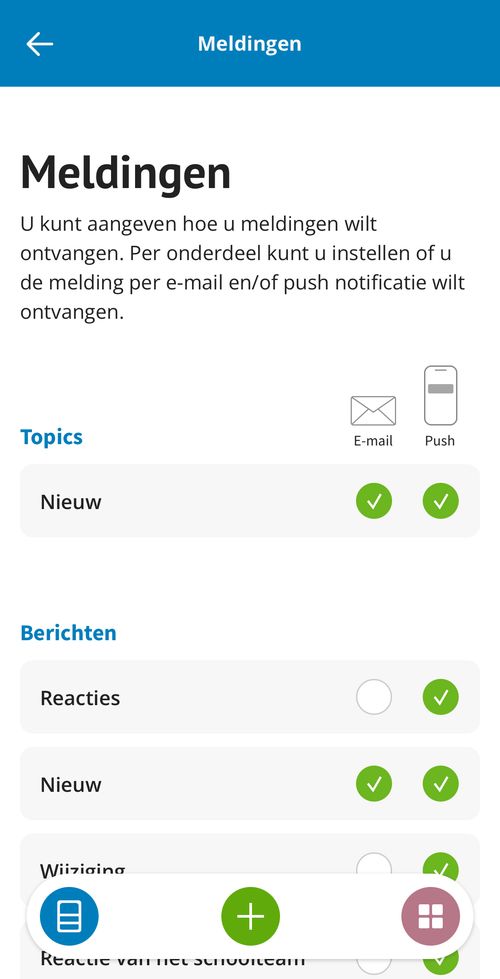
Task: Disable push notifications for Topics Nieuw
Action: (x=441, y=501)
